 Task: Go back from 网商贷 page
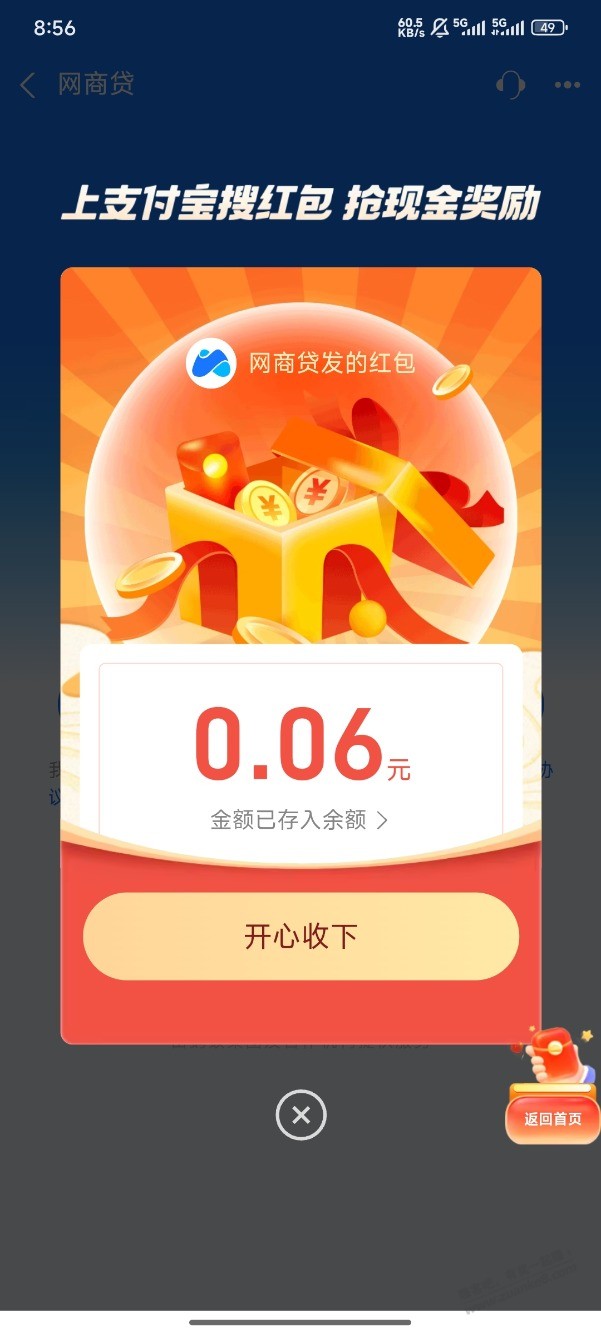28,85
